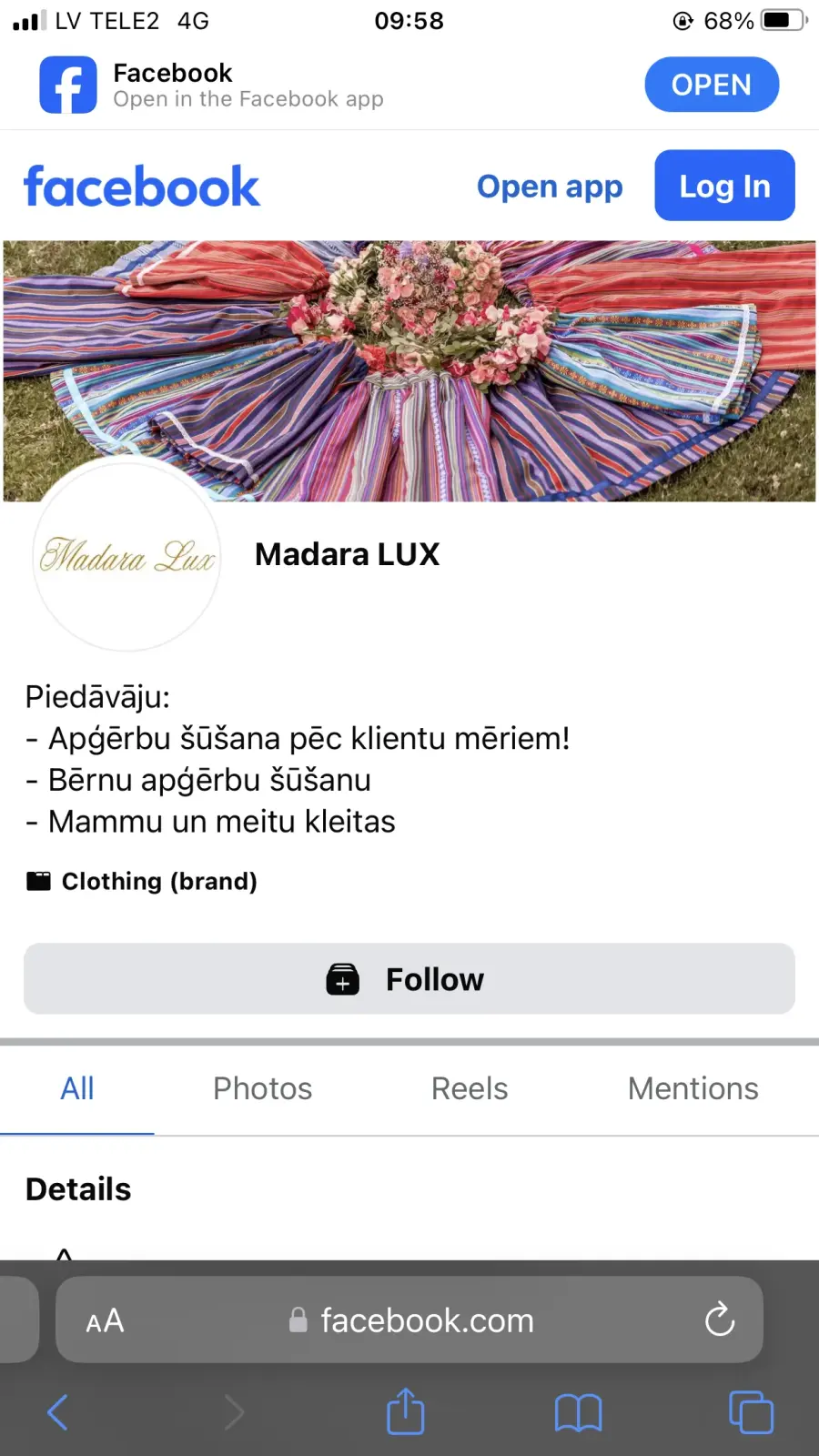Tap the Open app link

point(550,187)
